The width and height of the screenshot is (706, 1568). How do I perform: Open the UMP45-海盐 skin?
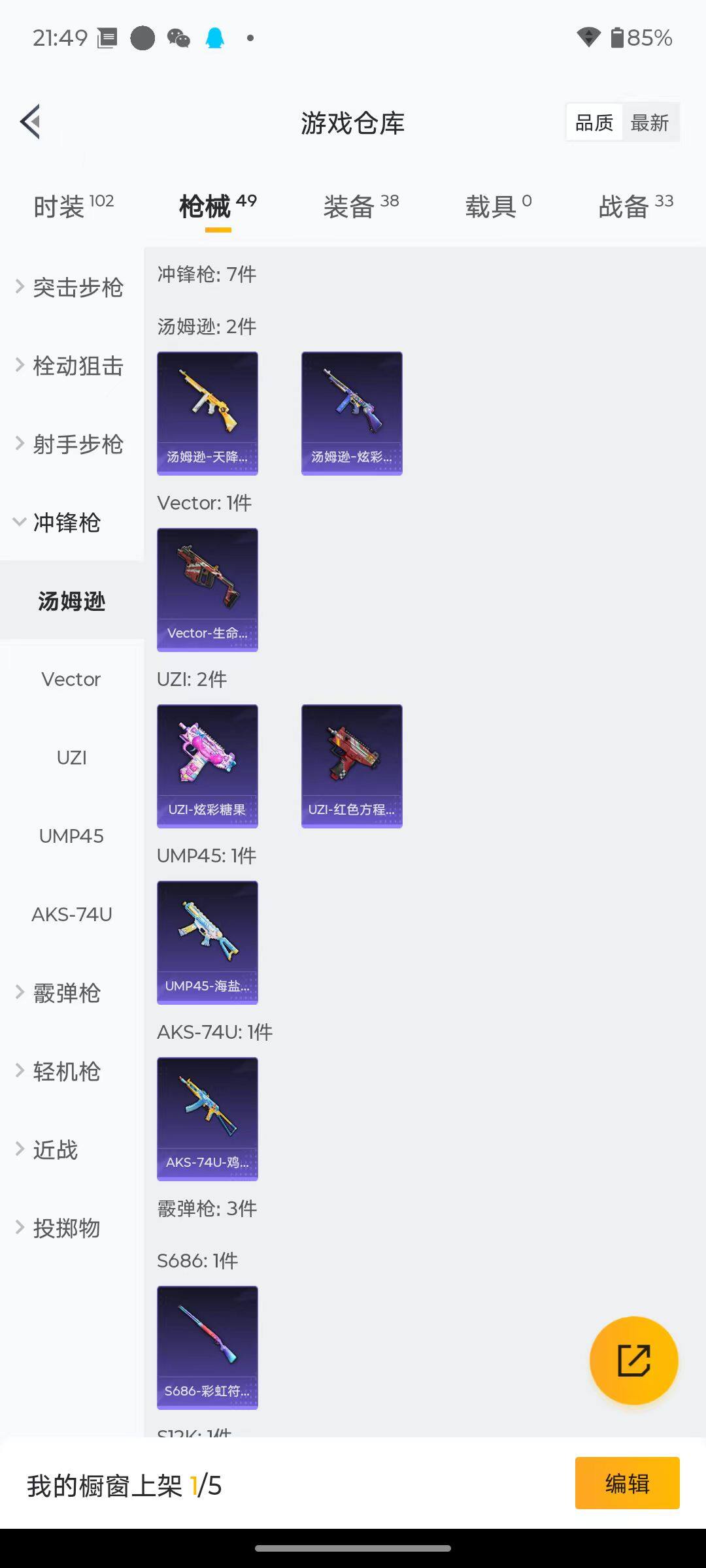point(207,942)
